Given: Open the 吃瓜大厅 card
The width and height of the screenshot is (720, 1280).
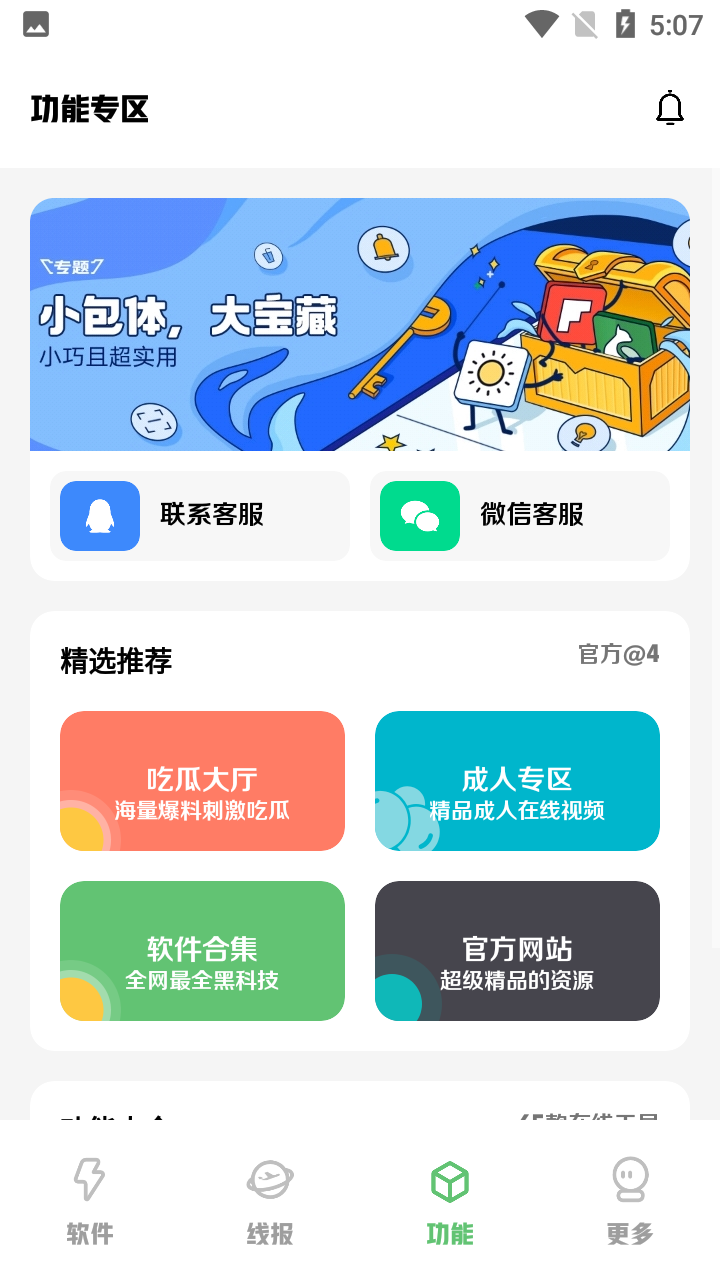Looking at the screenshot, I should point(202,780).
